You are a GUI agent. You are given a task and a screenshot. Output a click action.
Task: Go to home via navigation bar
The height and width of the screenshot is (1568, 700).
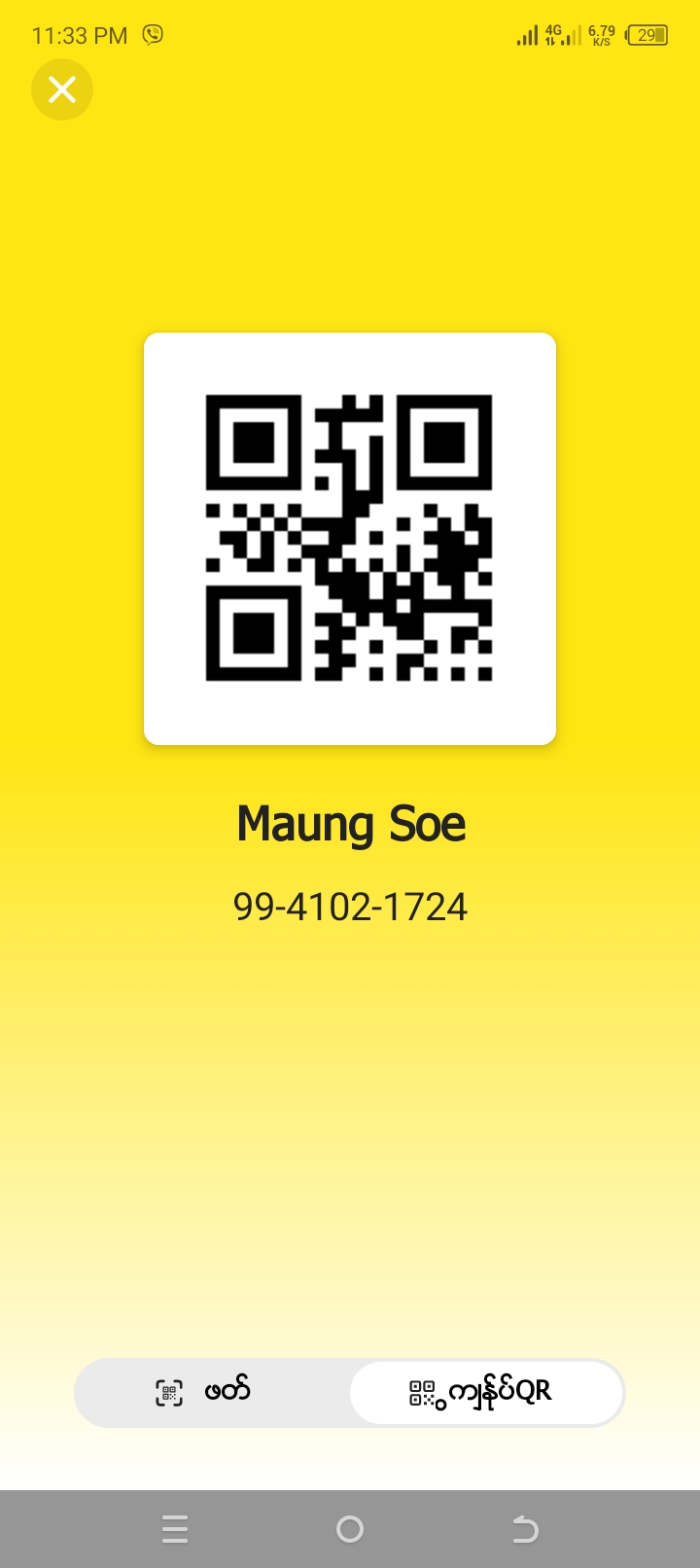tap(350, 1529)
